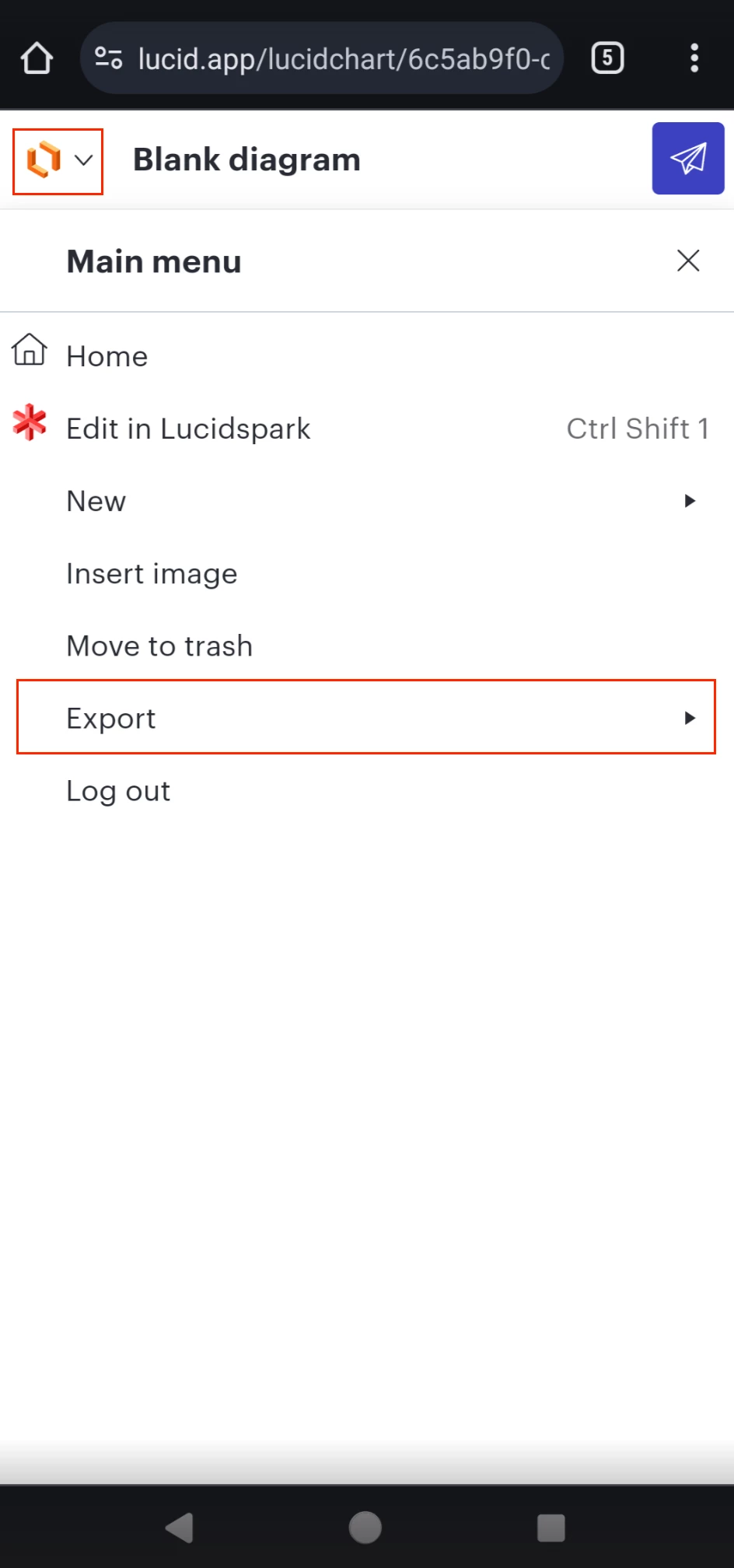This screenshot has height=1568, width=734.
Task: Go to Home from the menu
Action: (367, 356)
